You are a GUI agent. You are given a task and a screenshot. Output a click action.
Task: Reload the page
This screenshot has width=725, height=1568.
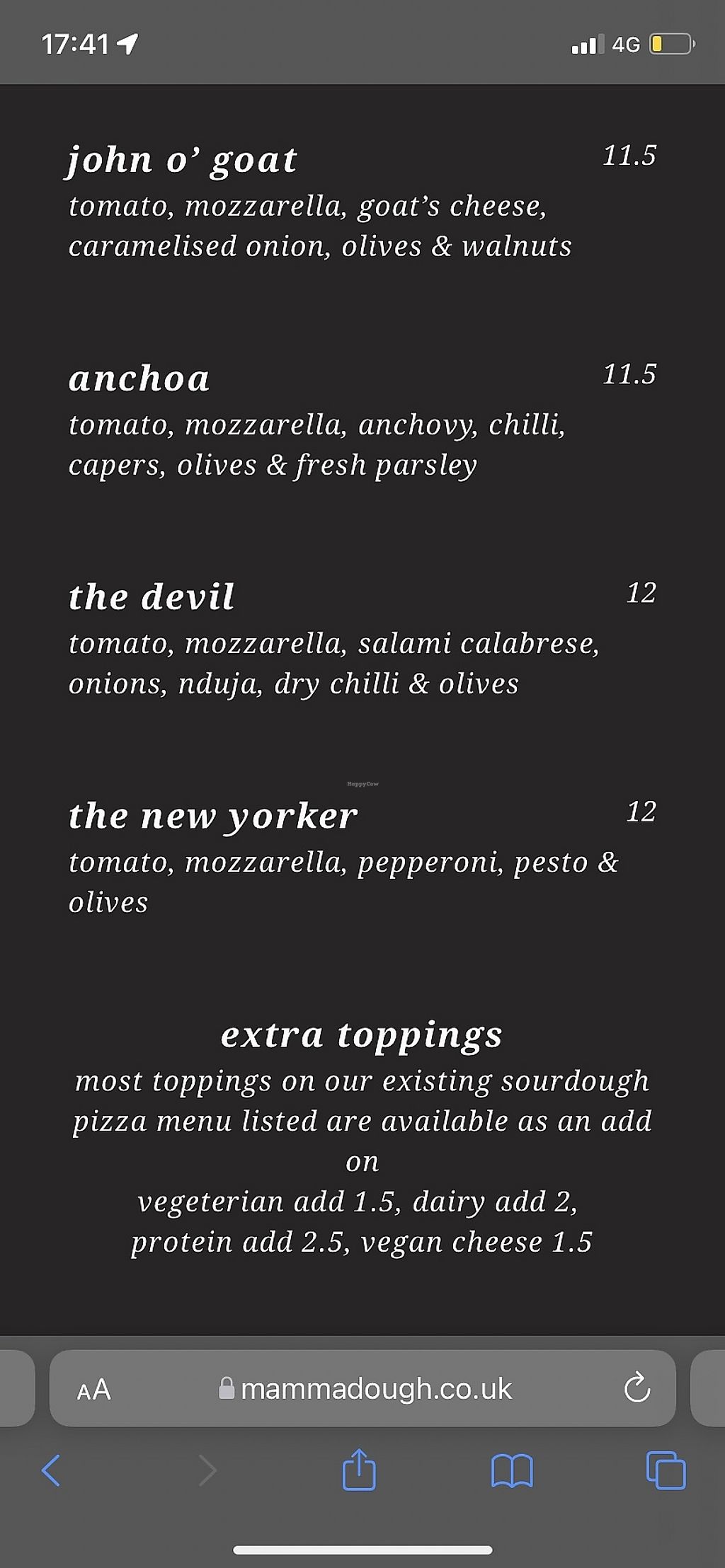(x=636, y=1388)
